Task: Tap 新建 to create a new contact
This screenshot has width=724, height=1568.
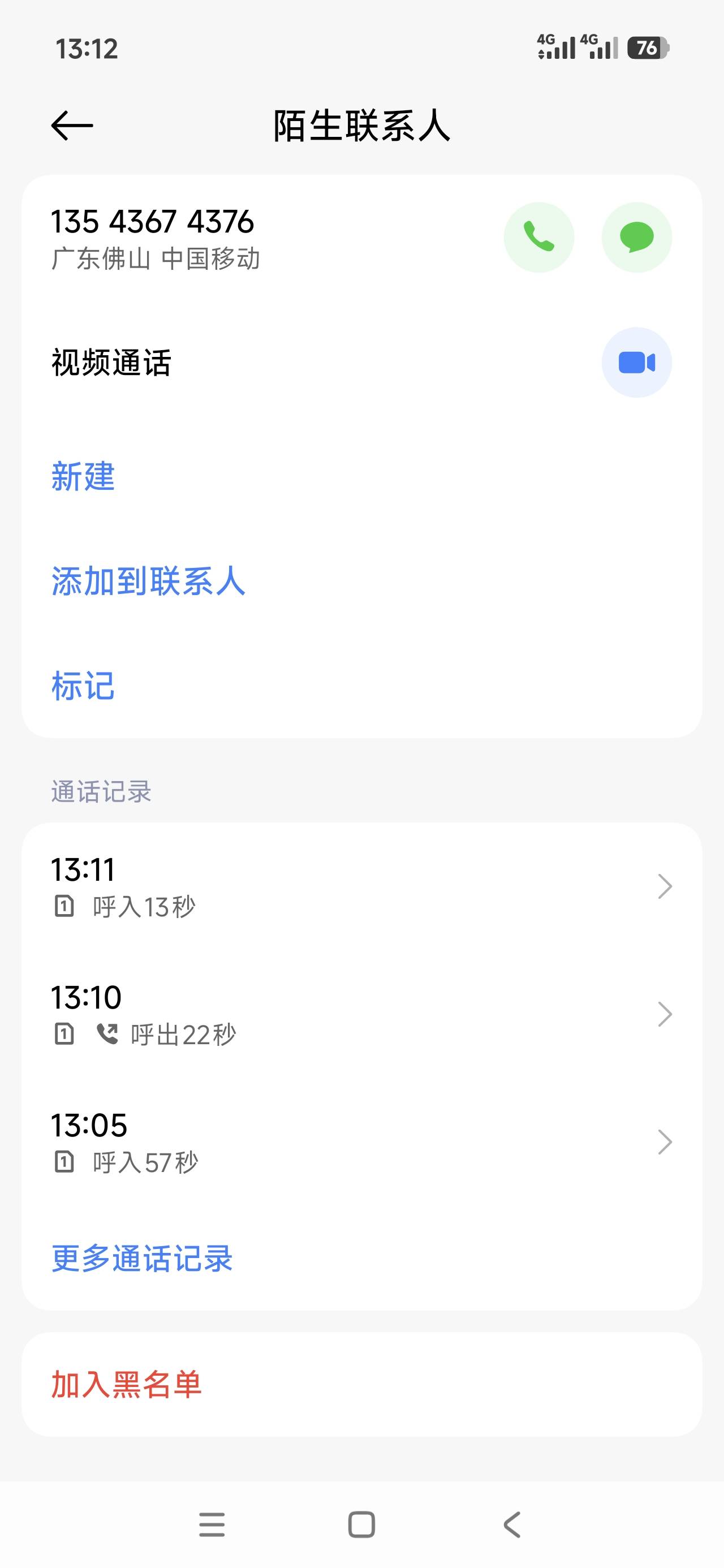Action: pos(83,476)
